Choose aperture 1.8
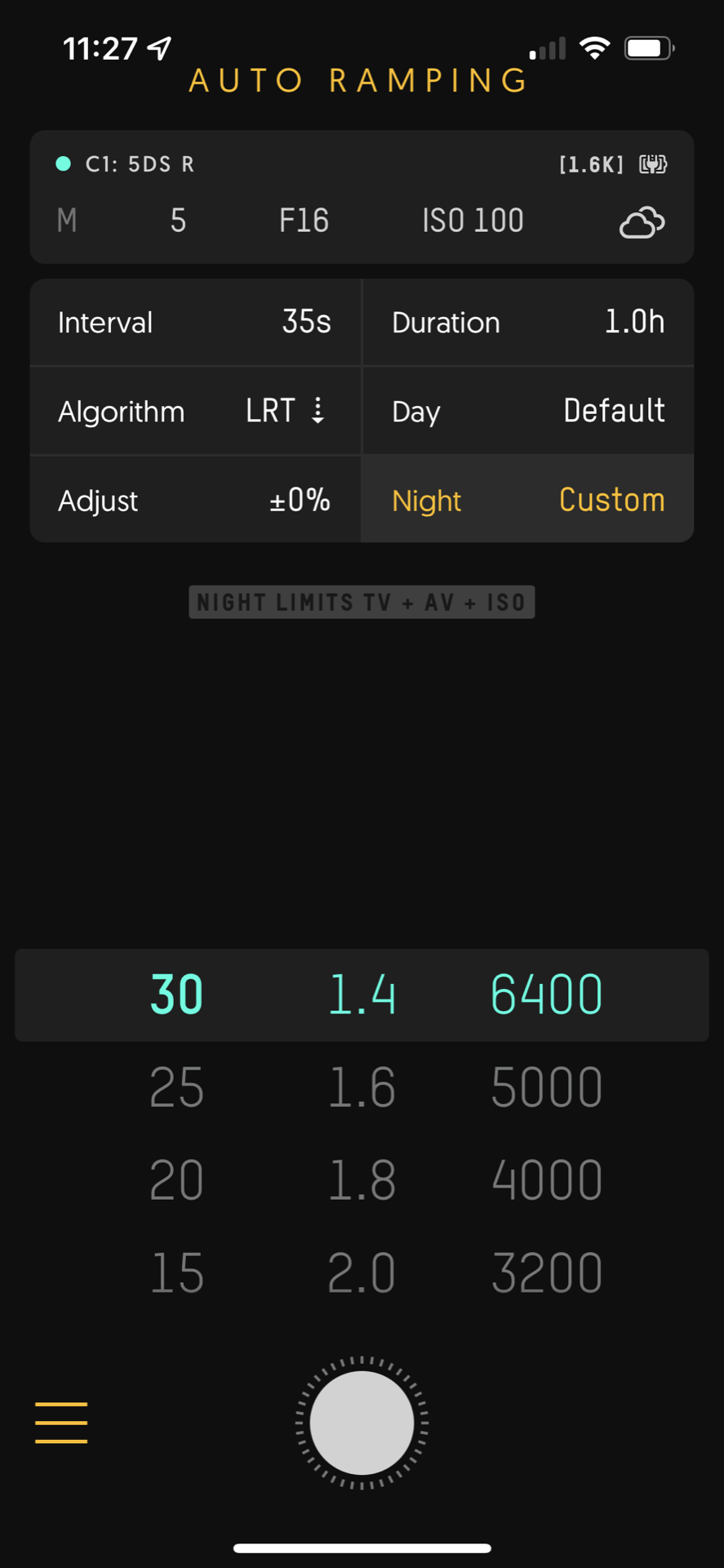This screenshot has height=1568, width=724. (362, 1180)
